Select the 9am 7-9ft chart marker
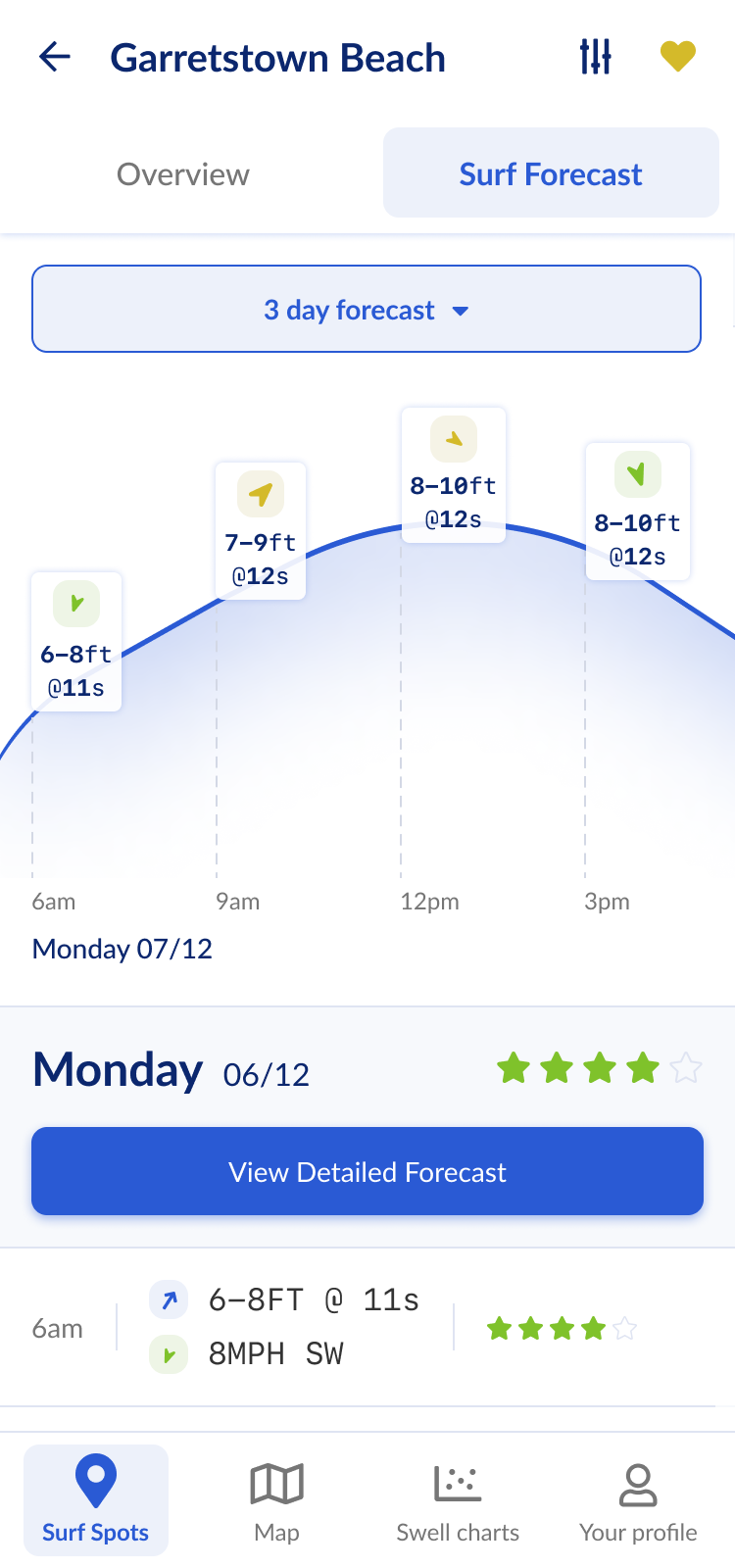Screen dimensions: 735x1568 261,531
